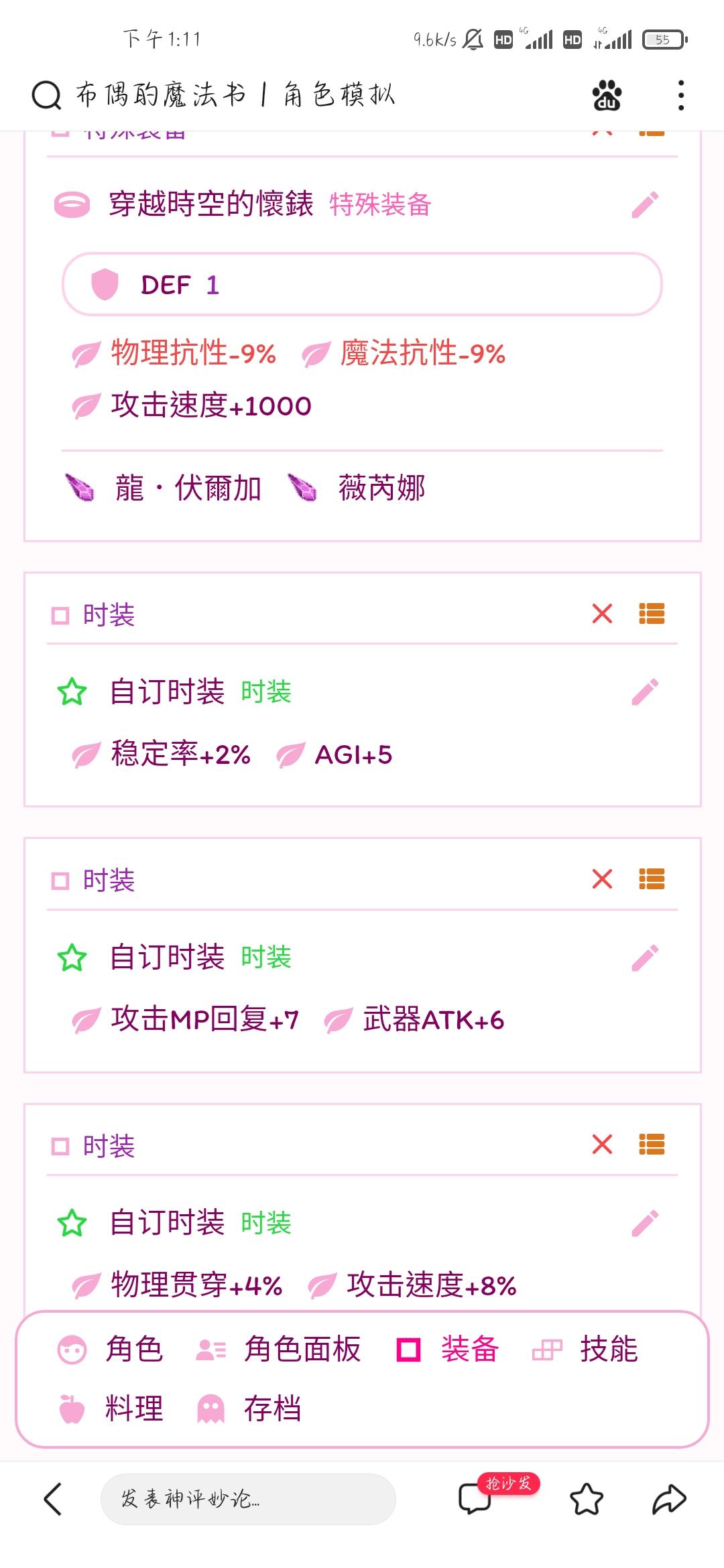The height and width of the screenshot is (1568, 724).
Task: Edit 穿越時空的懷錶 using its pencil icon
Action: tap(645, 204)
